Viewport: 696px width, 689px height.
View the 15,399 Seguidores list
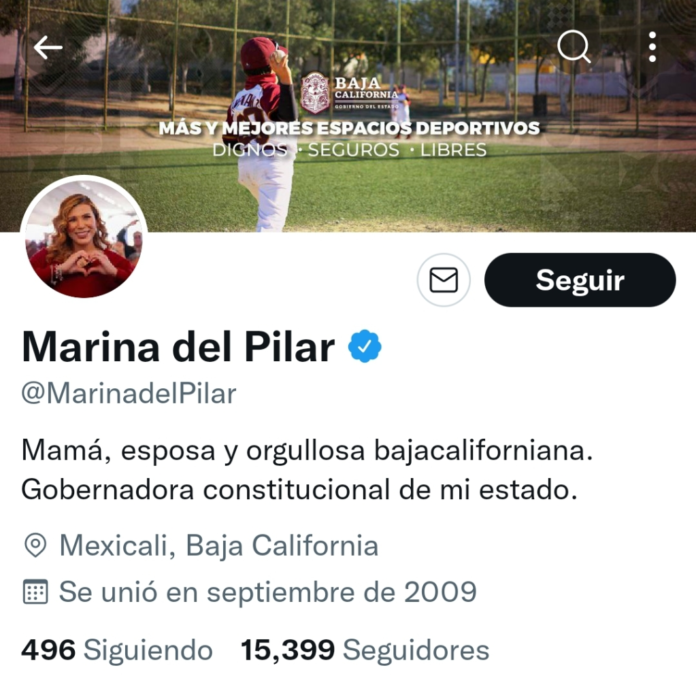click(x=365, y=651)
